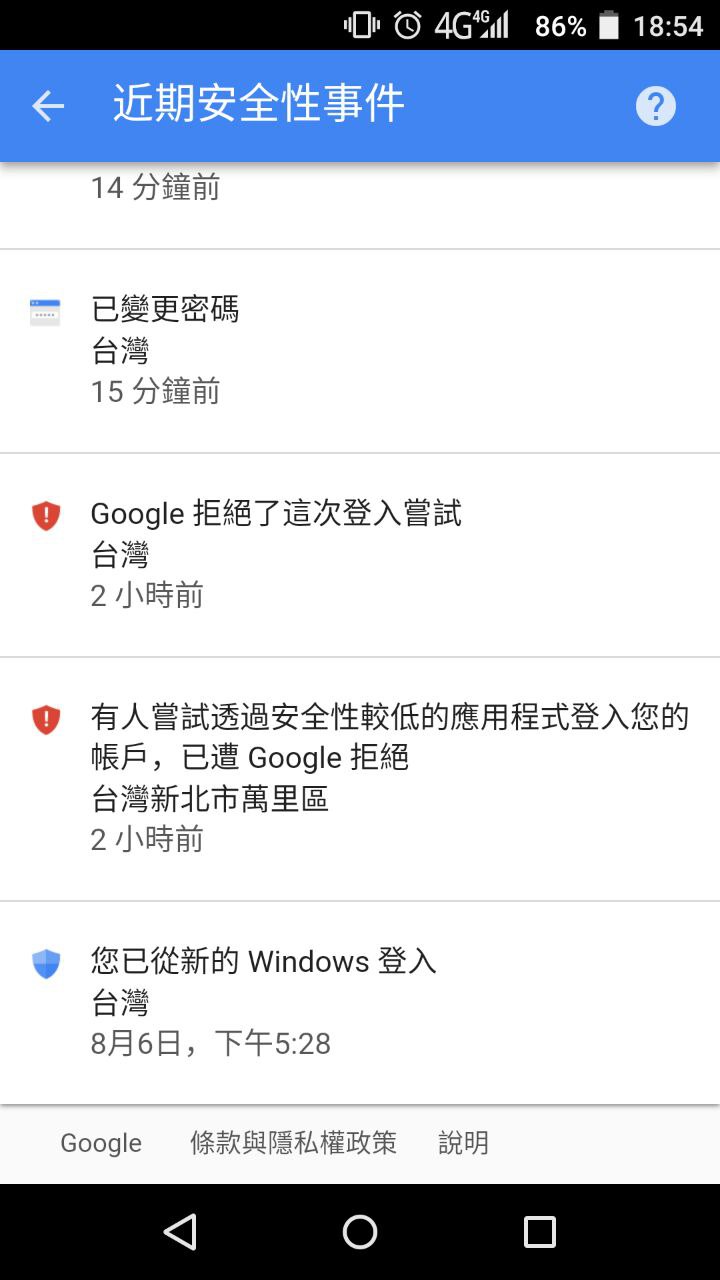Open the help question mark icon
Image resolution: width=720 pixels, height=1280 pixels.
coord(656,106)
